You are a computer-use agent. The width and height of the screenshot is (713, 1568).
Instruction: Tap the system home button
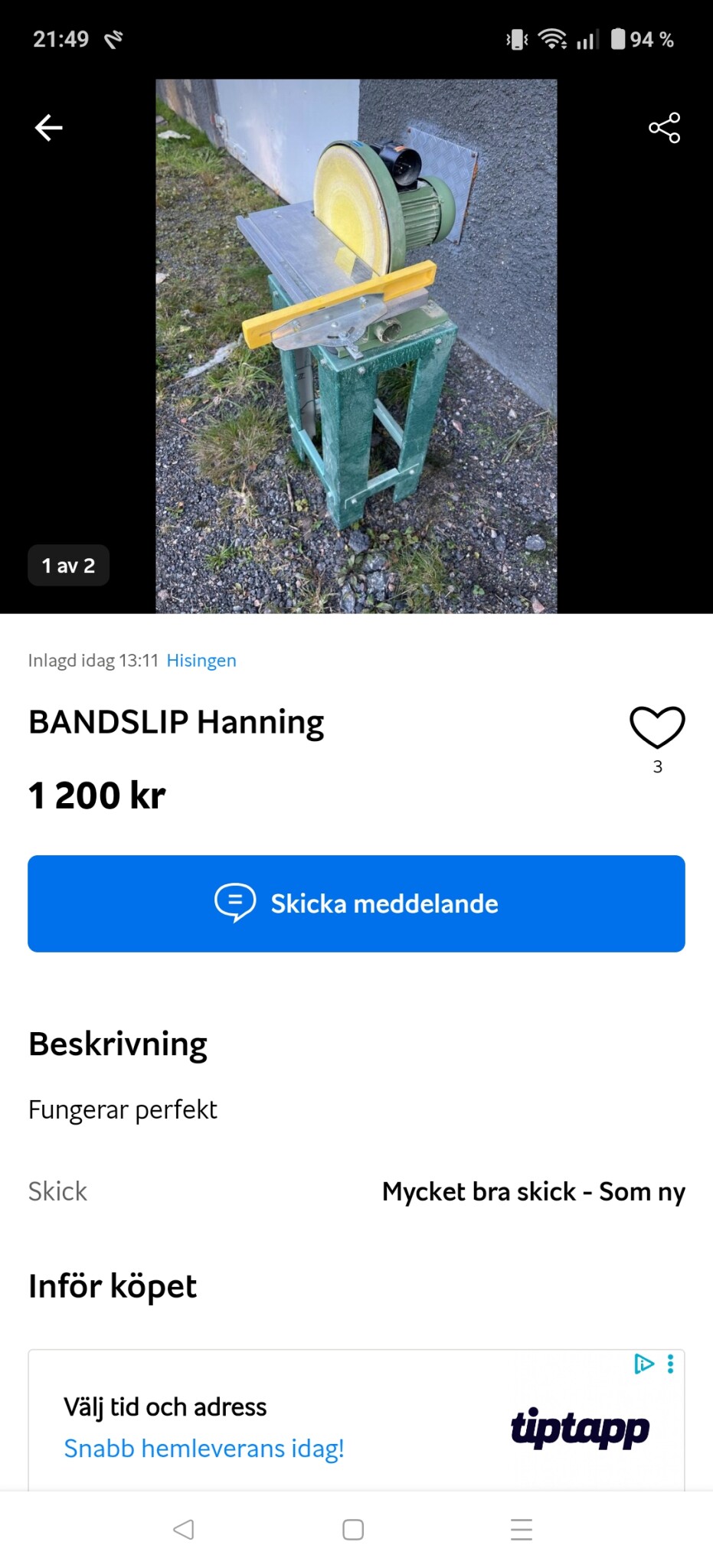pyautogui.click(x=353, y=1529)
